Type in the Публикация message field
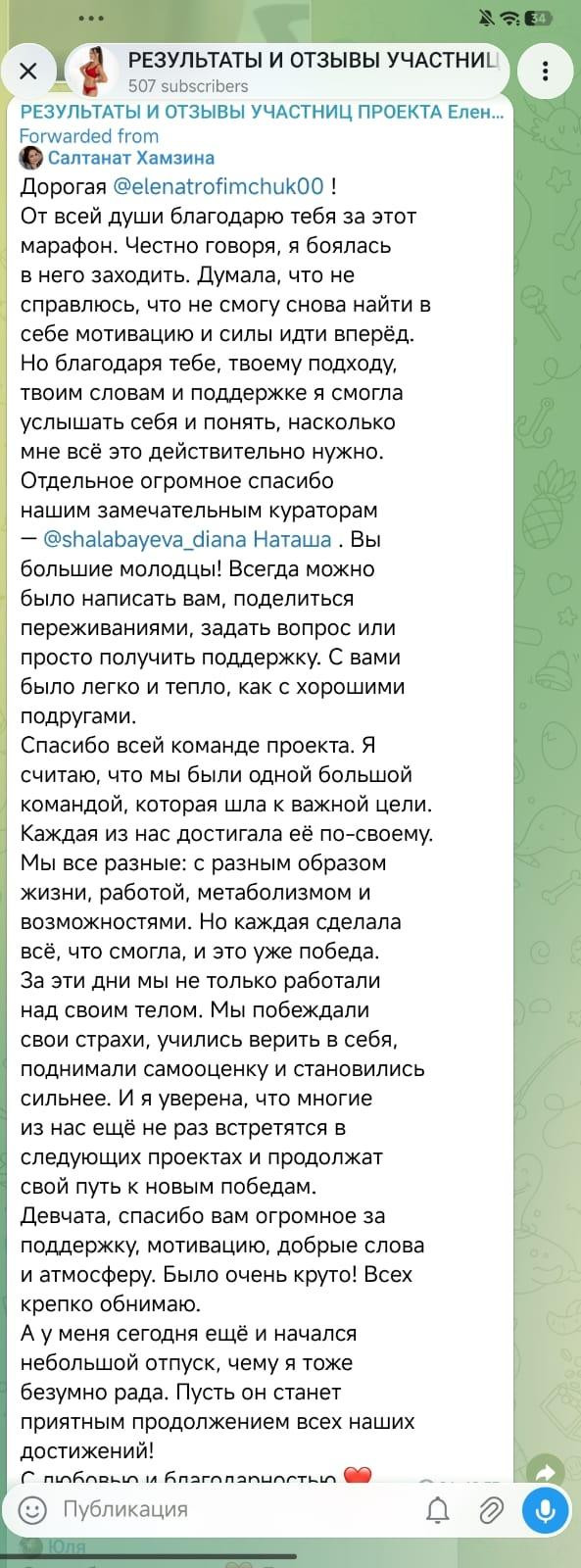The height and width of the screenshot is (1568, 581). tap(235, 1509)
